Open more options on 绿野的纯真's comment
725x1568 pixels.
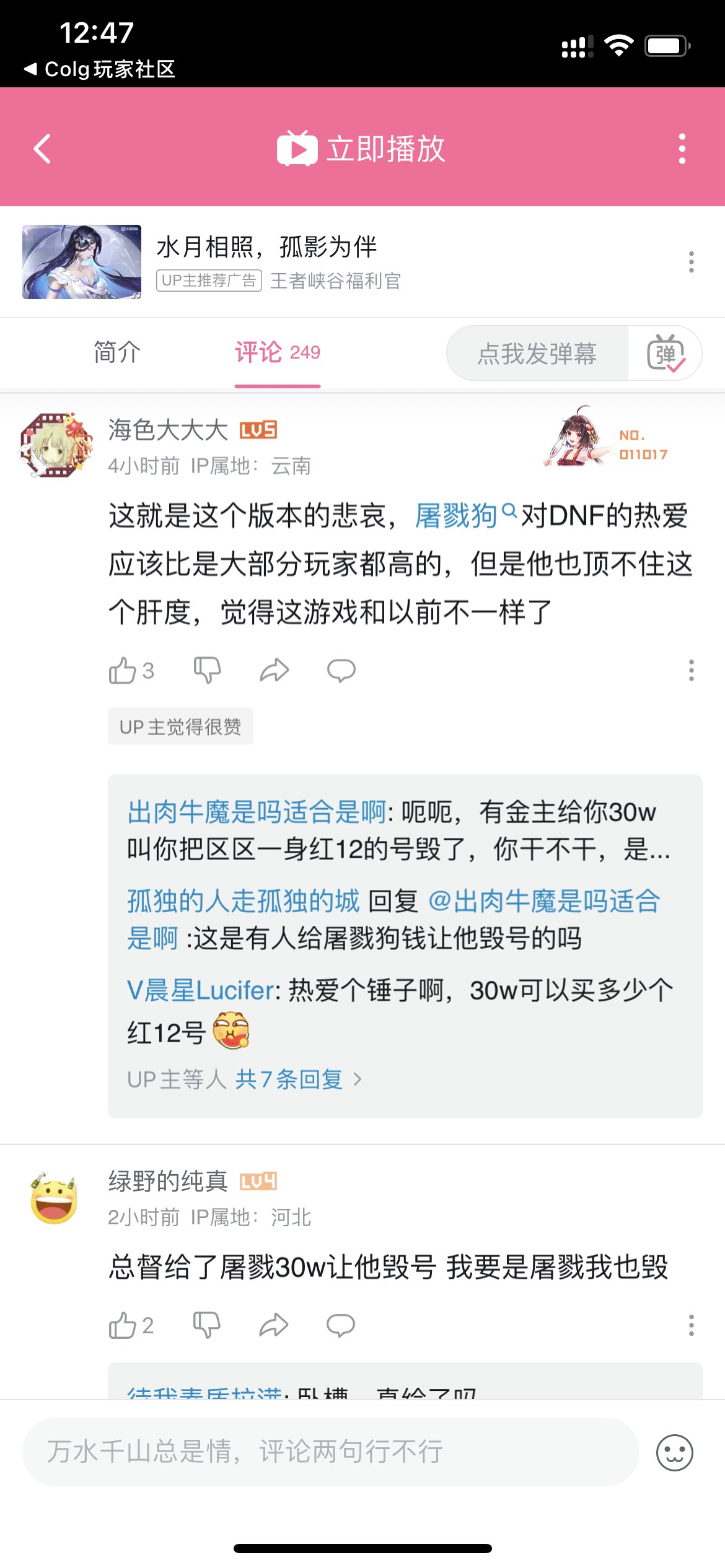pyautogui.click(x=692, y=1326)
